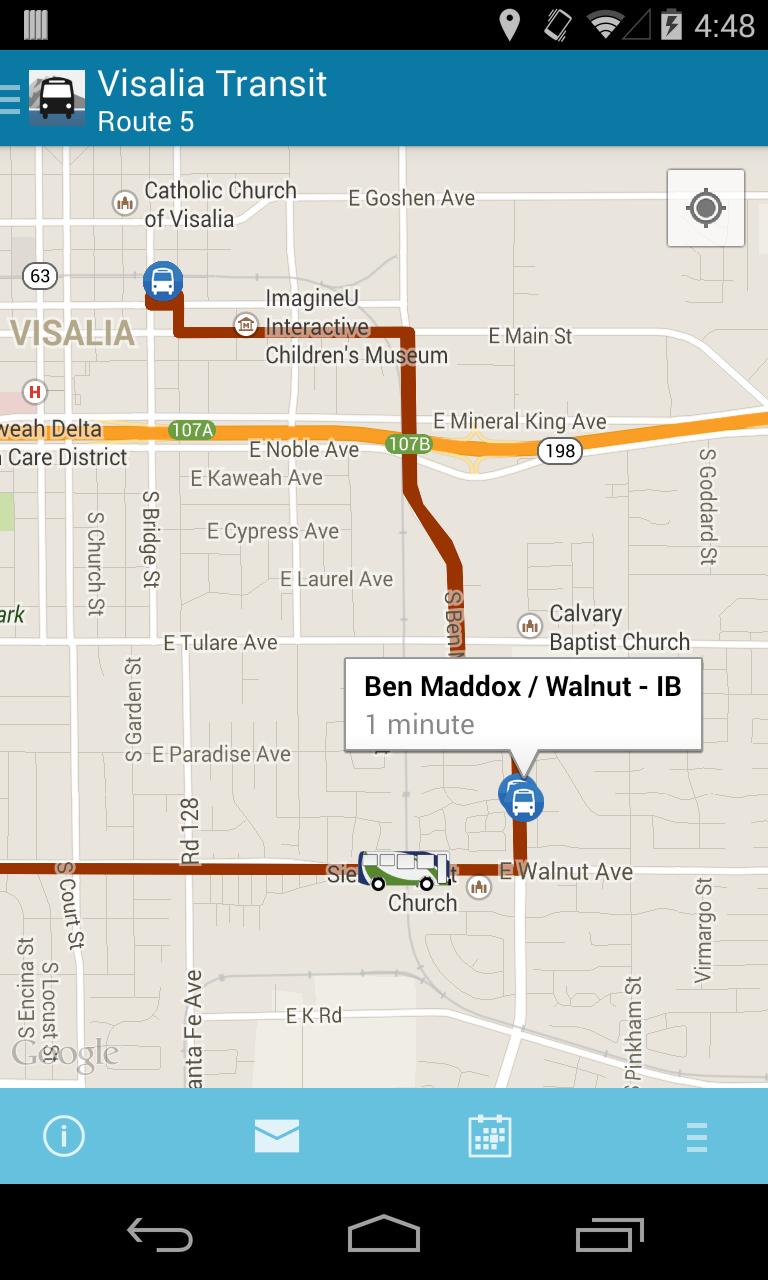
Task: Go back using system back button
Action: pyautogui.click(x=160, y=1235)
